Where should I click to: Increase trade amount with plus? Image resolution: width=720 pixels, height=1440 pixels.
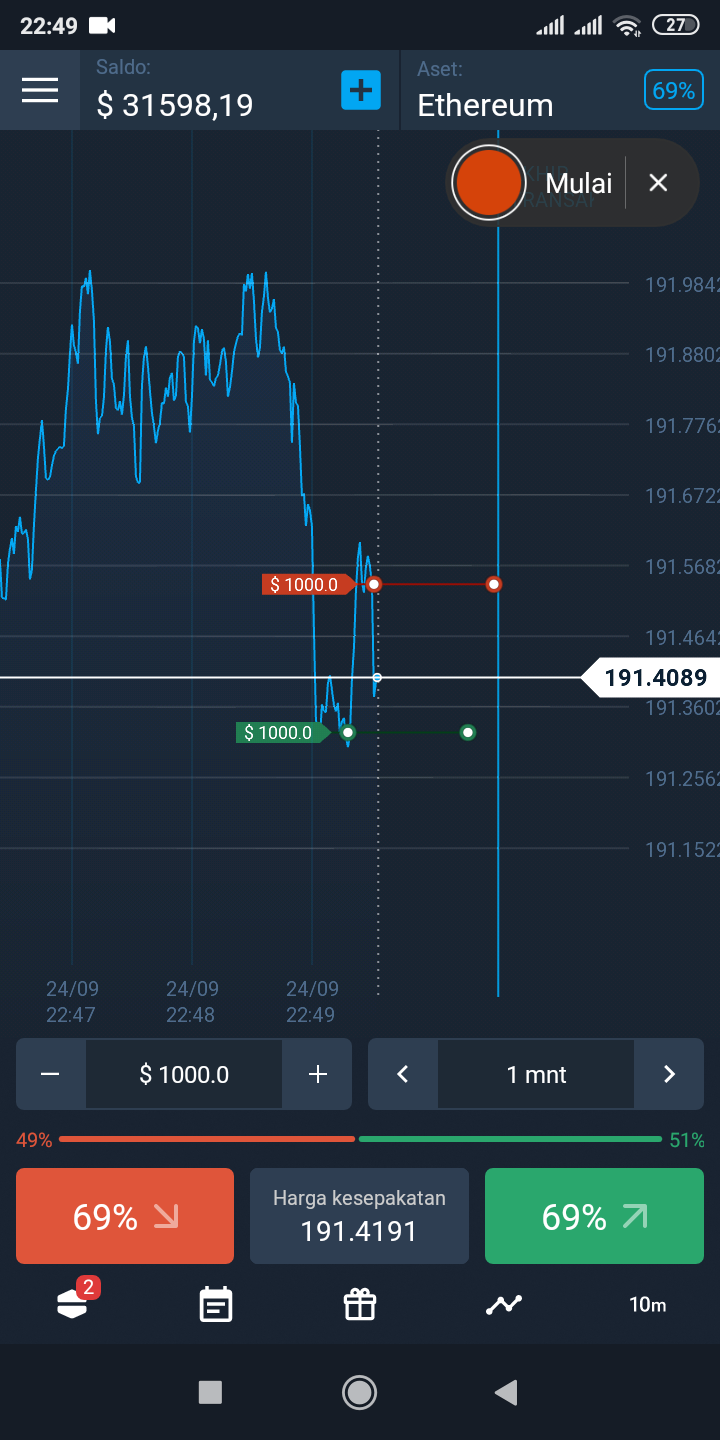click(x=318, y=1074)
